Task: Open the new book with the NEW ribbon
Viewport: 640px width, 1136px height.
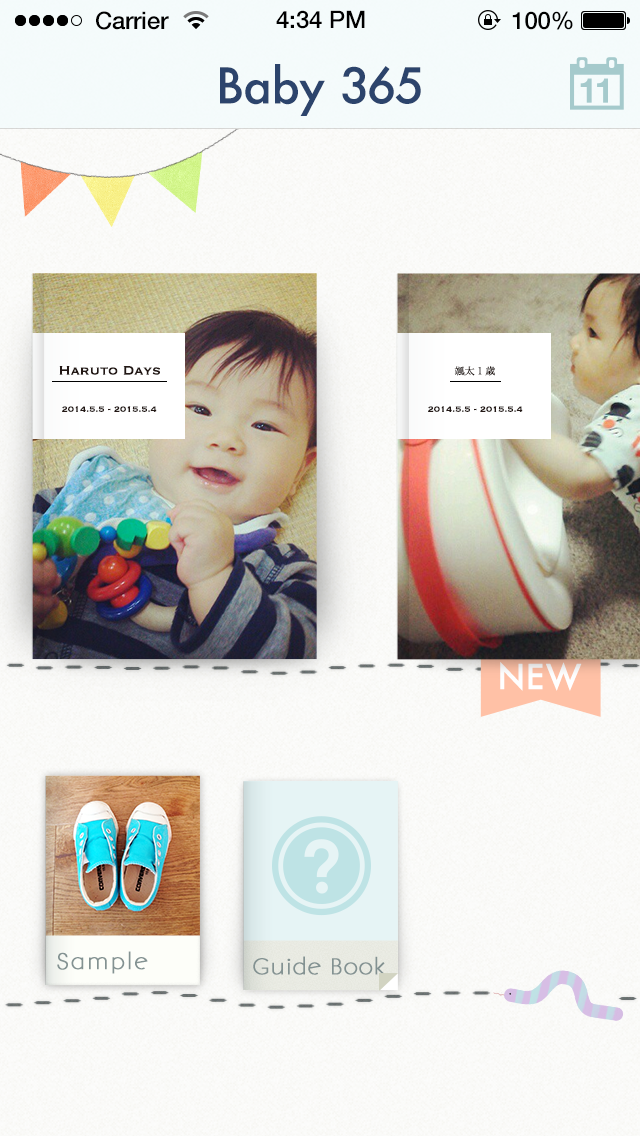Action: (518, 466)
